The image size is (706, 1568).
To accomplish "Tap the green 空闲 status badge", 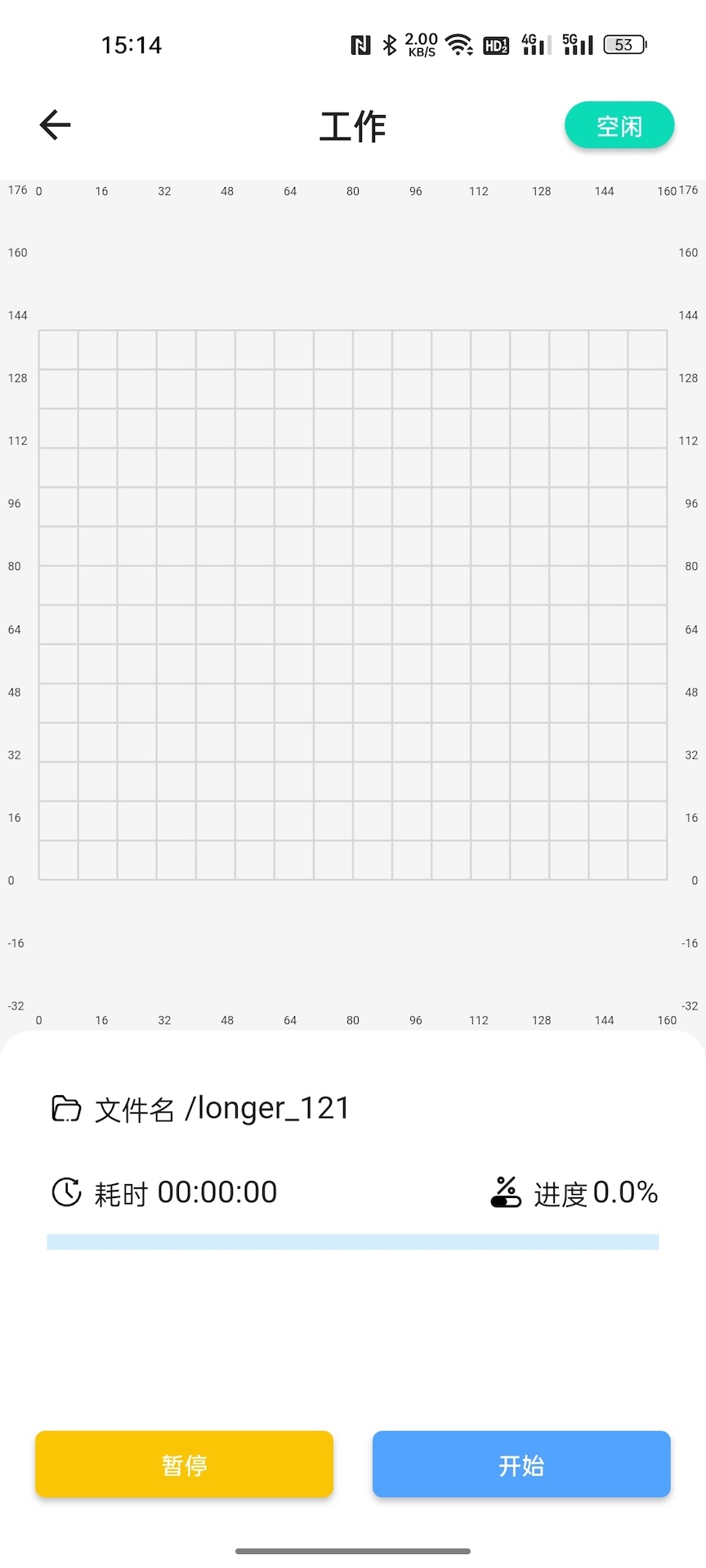I will tap(619, 124).
